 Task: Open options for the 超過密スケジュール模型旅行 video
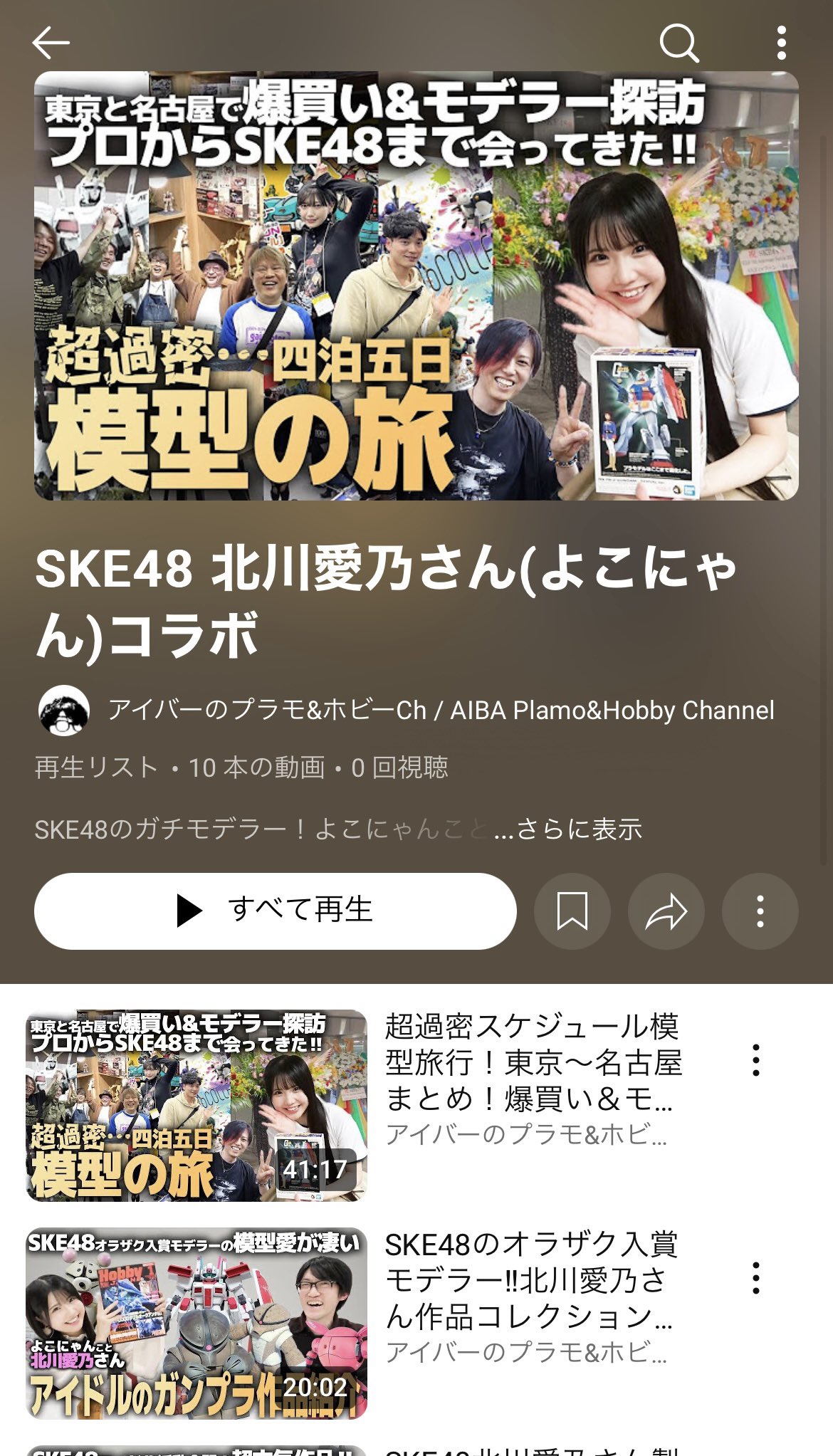[756, 1061]
